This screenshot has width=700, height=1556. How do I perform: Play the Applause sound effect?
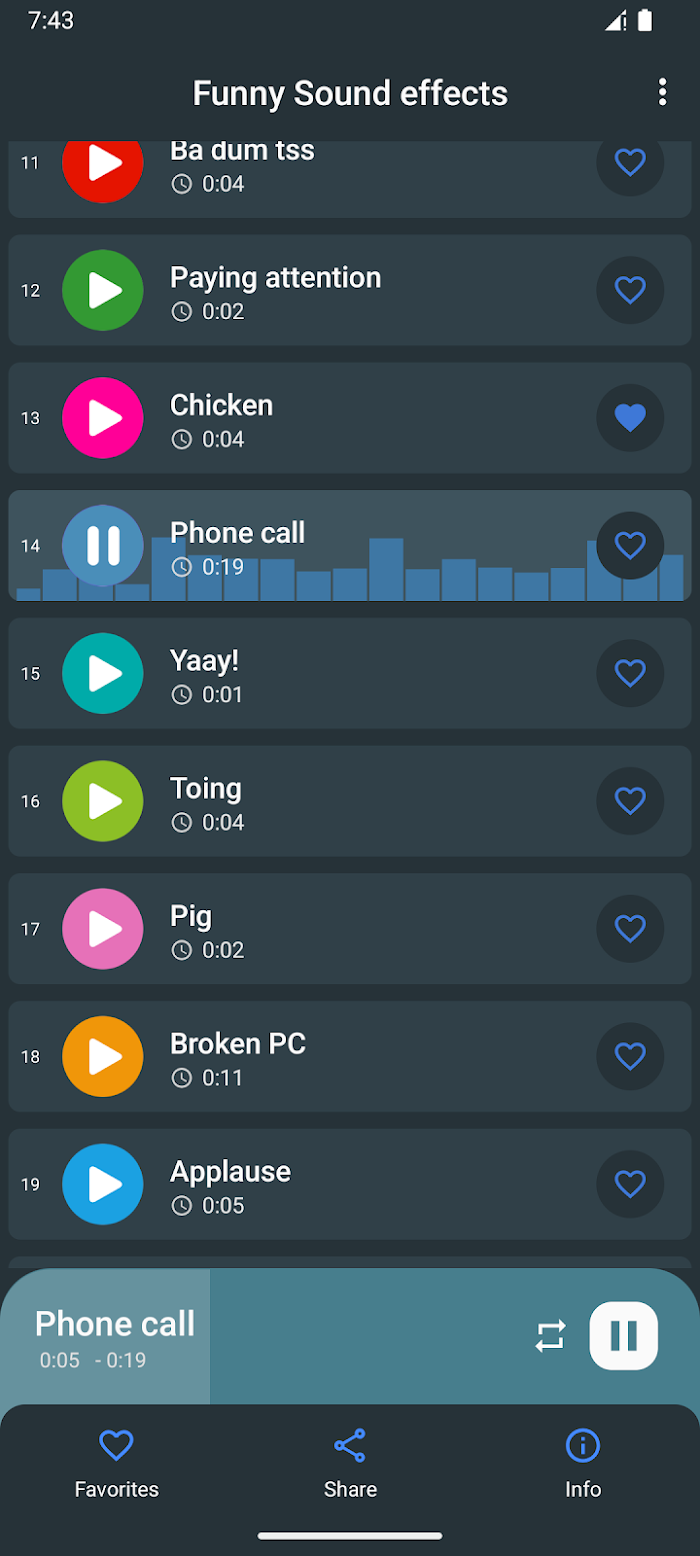click(103, 1185)
